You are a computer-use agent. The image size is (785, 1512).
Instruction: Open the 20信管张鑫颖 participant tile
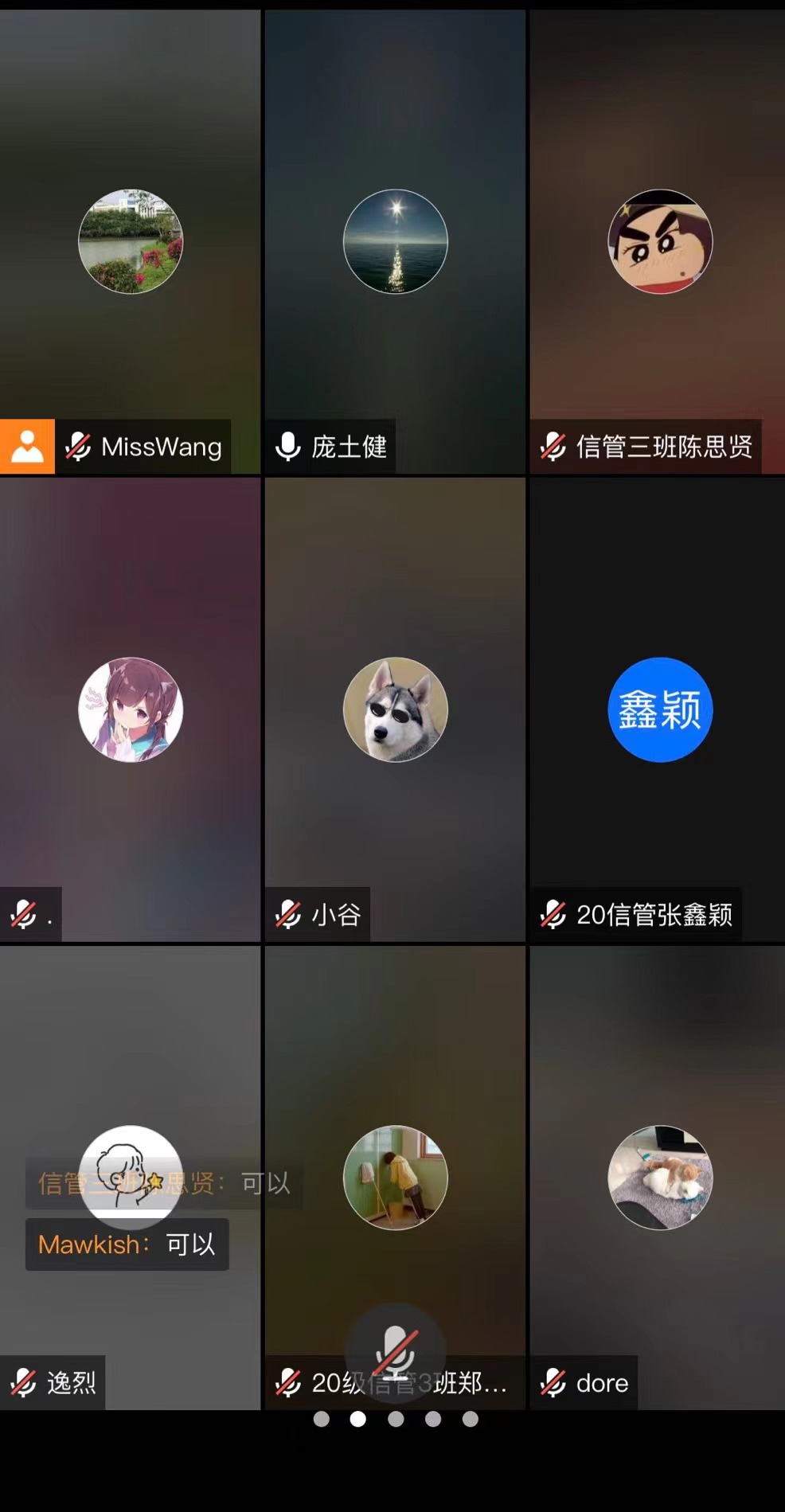coord(660,709)
